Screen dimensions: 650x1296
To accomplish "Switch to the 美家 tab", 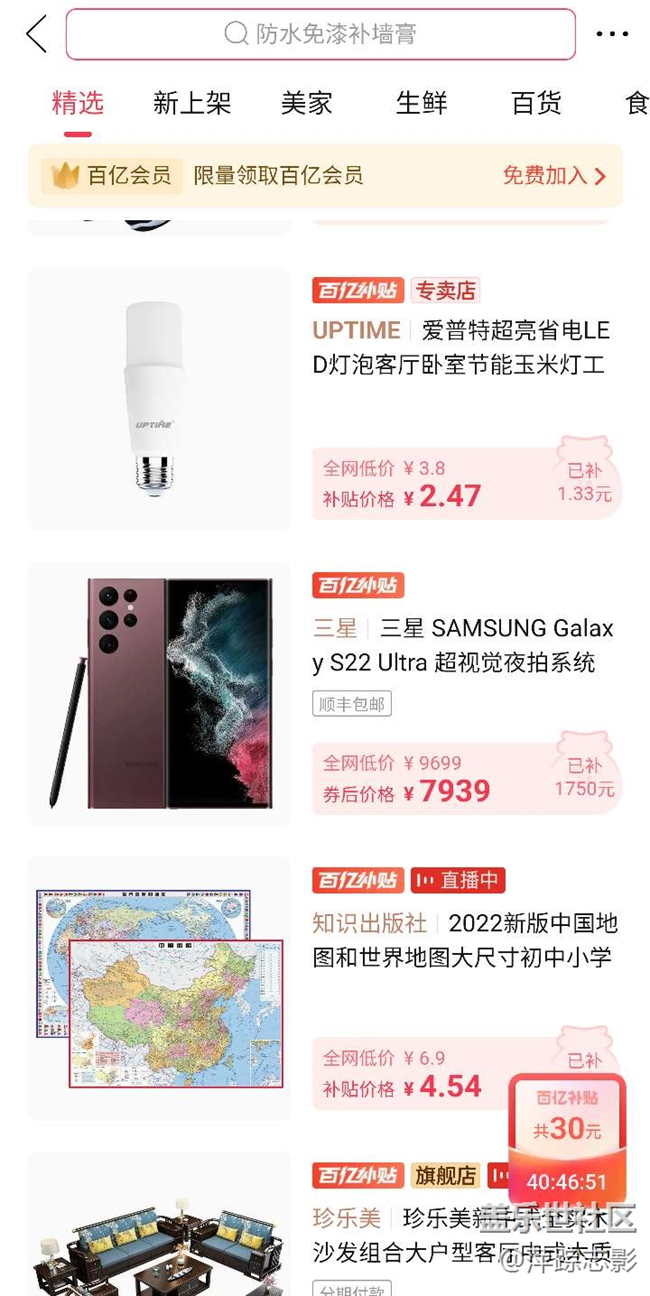I will (x=306, y=103).
